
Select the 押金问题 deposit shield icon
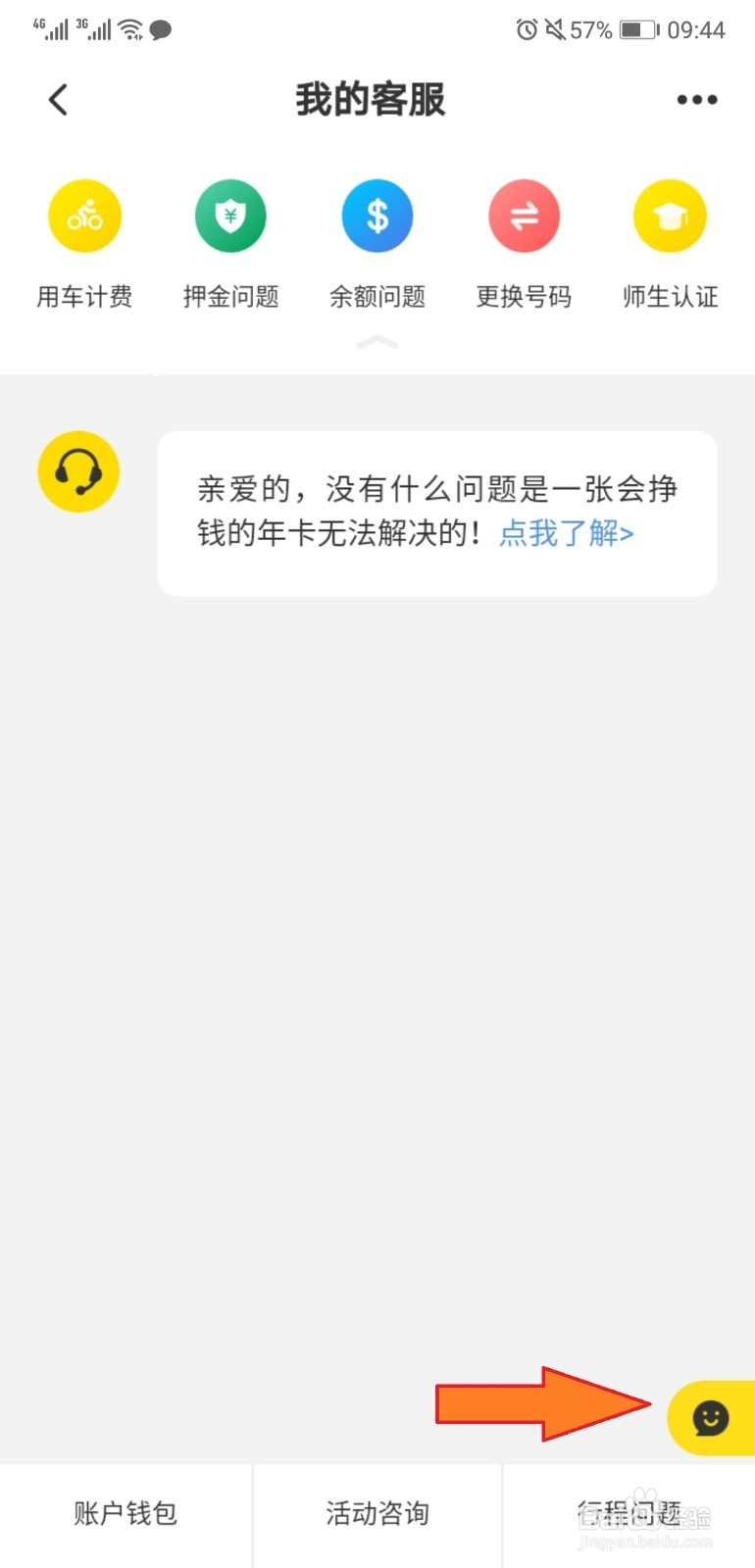pyautogui.click(x=230, y=216)
